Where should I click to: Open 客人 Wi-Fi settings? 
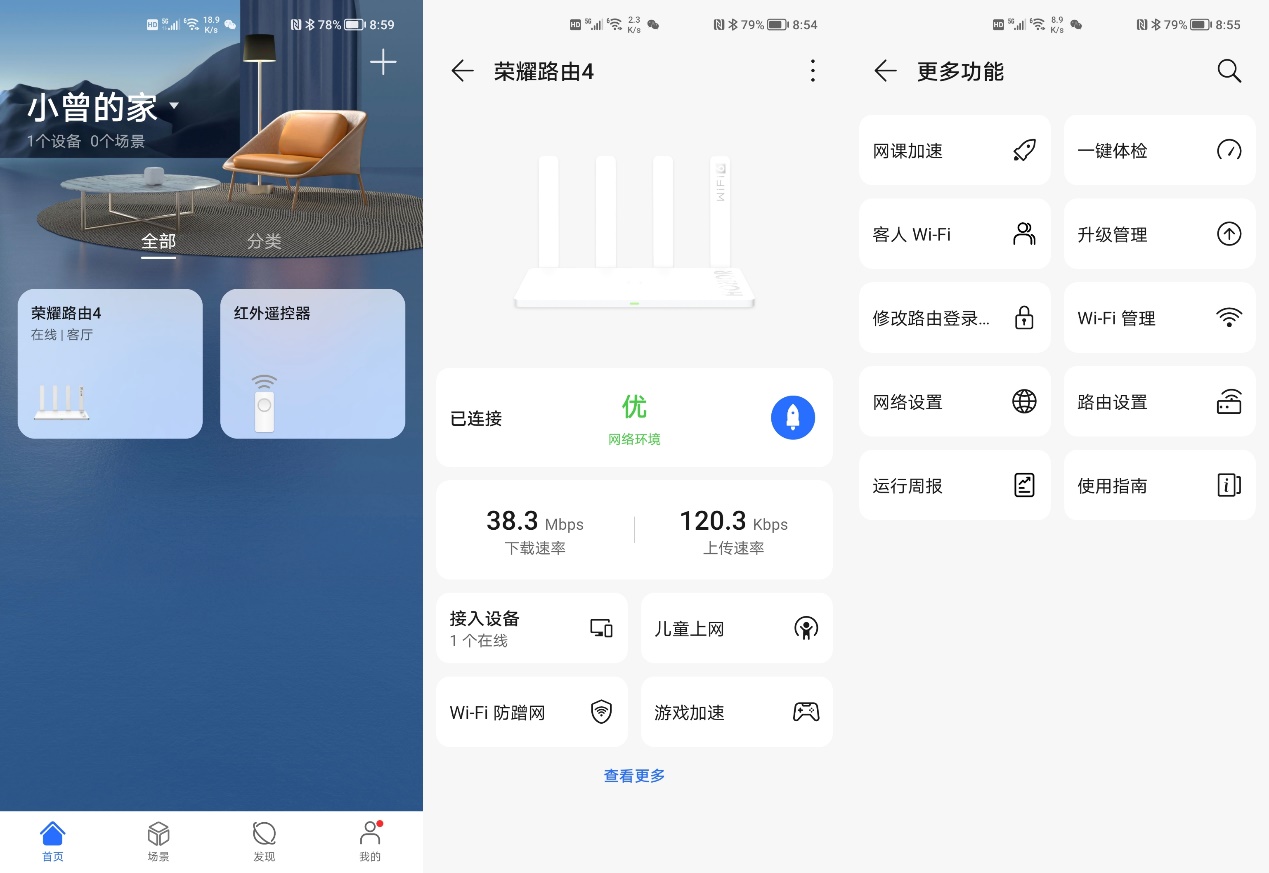coord(954,234)
